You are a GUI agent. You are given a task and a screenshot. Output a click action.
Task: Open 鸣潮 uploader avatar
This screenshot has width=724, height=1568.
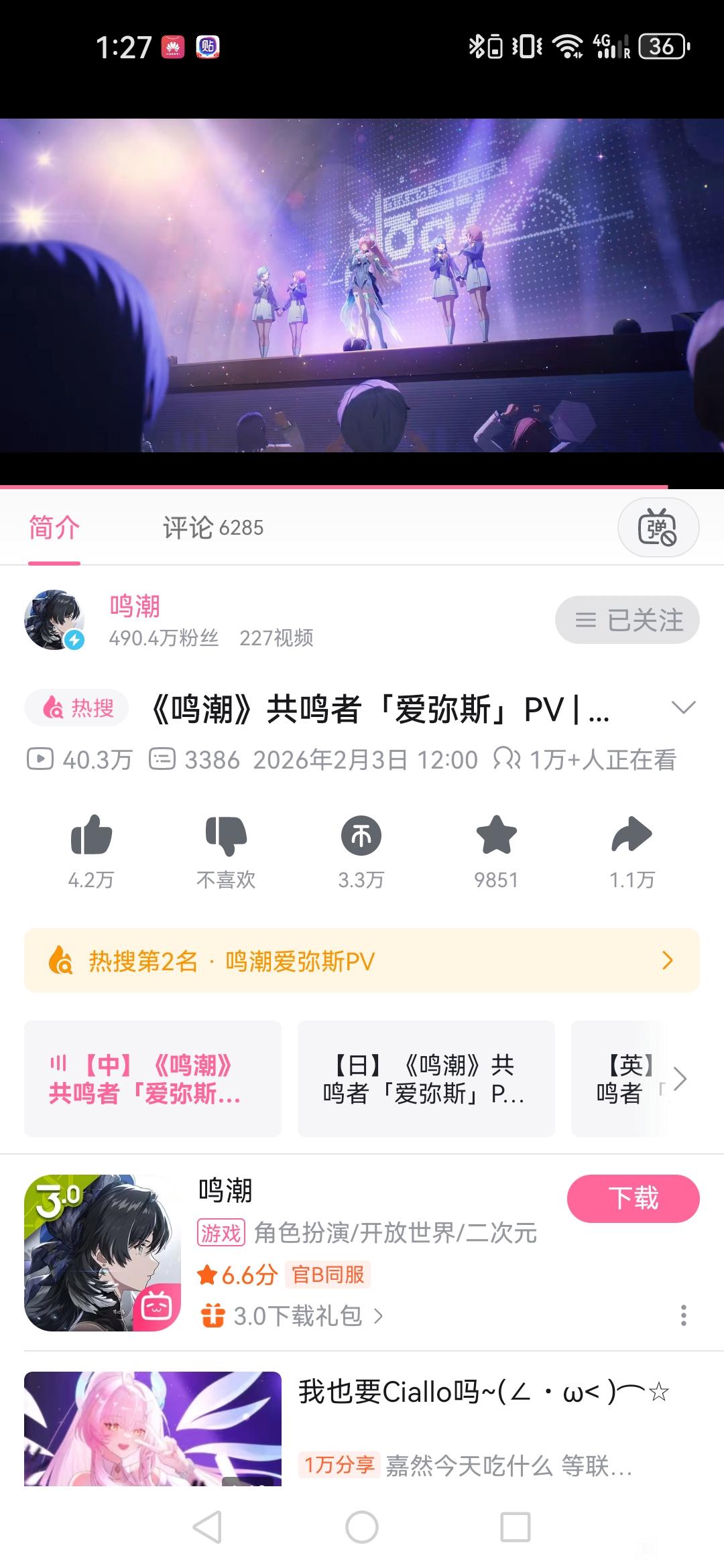tap(54, 620)
